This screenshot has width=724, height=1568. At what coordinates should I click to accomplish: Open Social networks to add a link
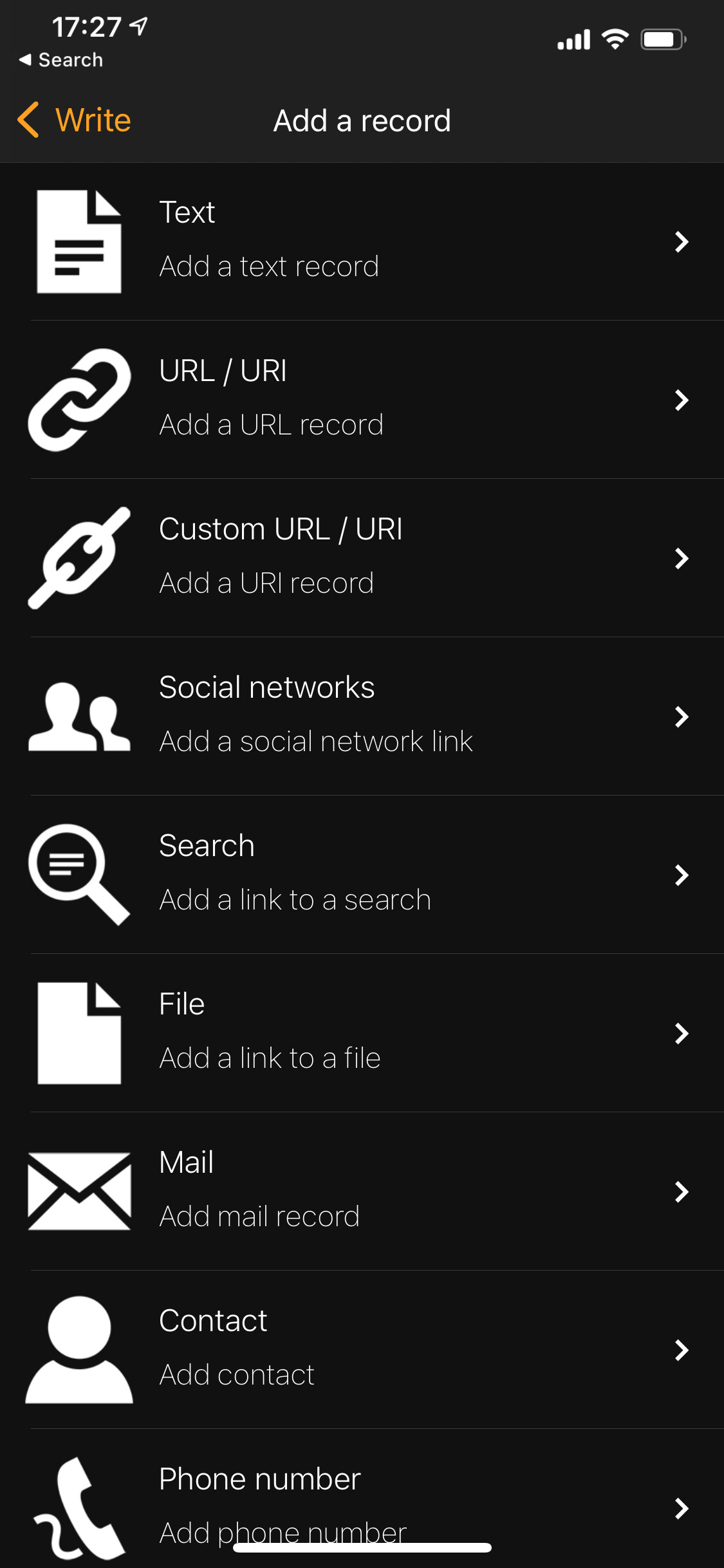[x=362, y=716]
